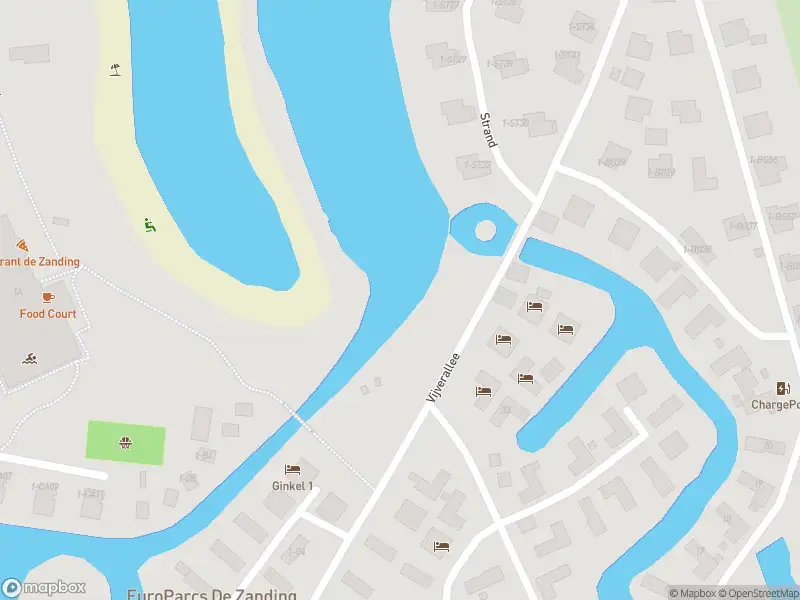
Task: Open the Ginkel 1 lodging marker
Action: coord(292,469)
